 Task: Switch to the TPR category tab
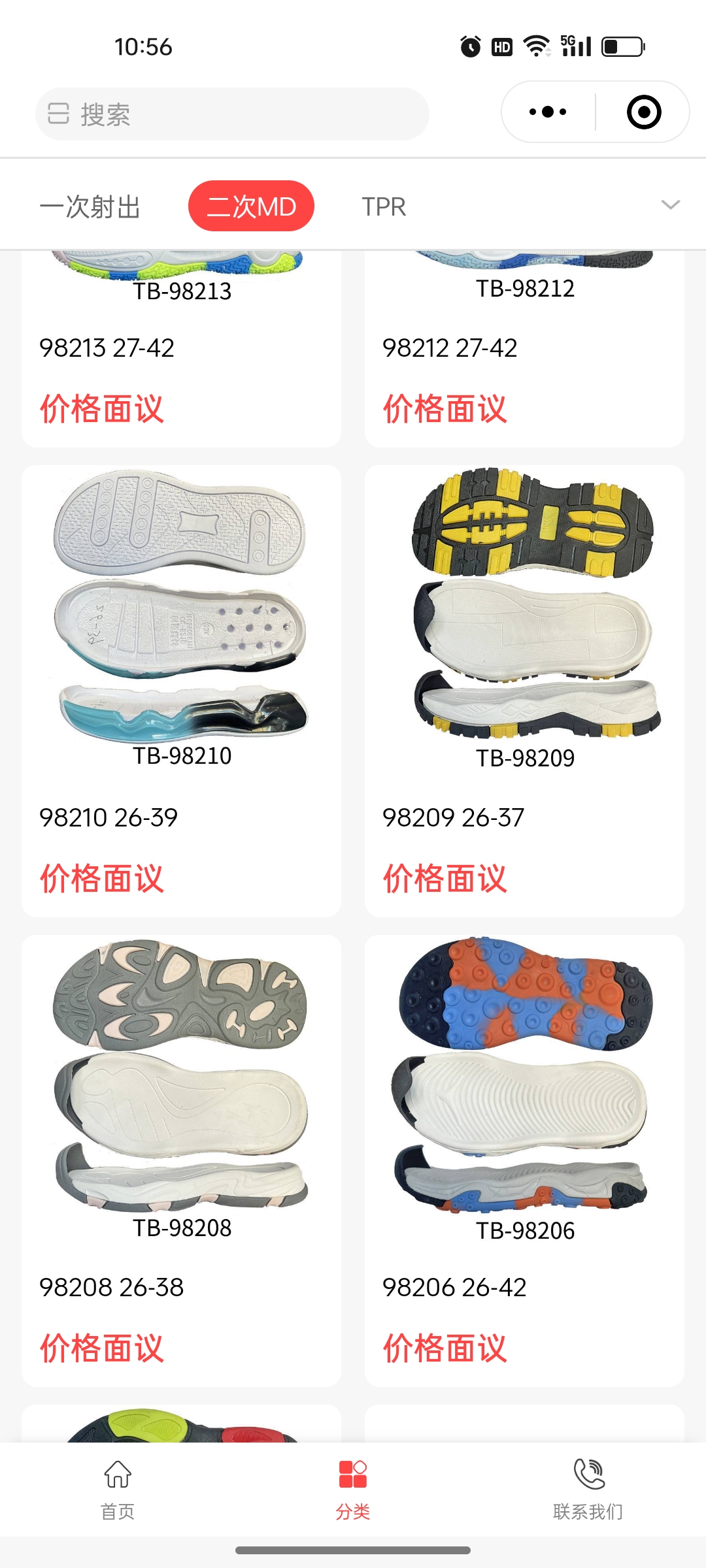[x=384, y=207]
